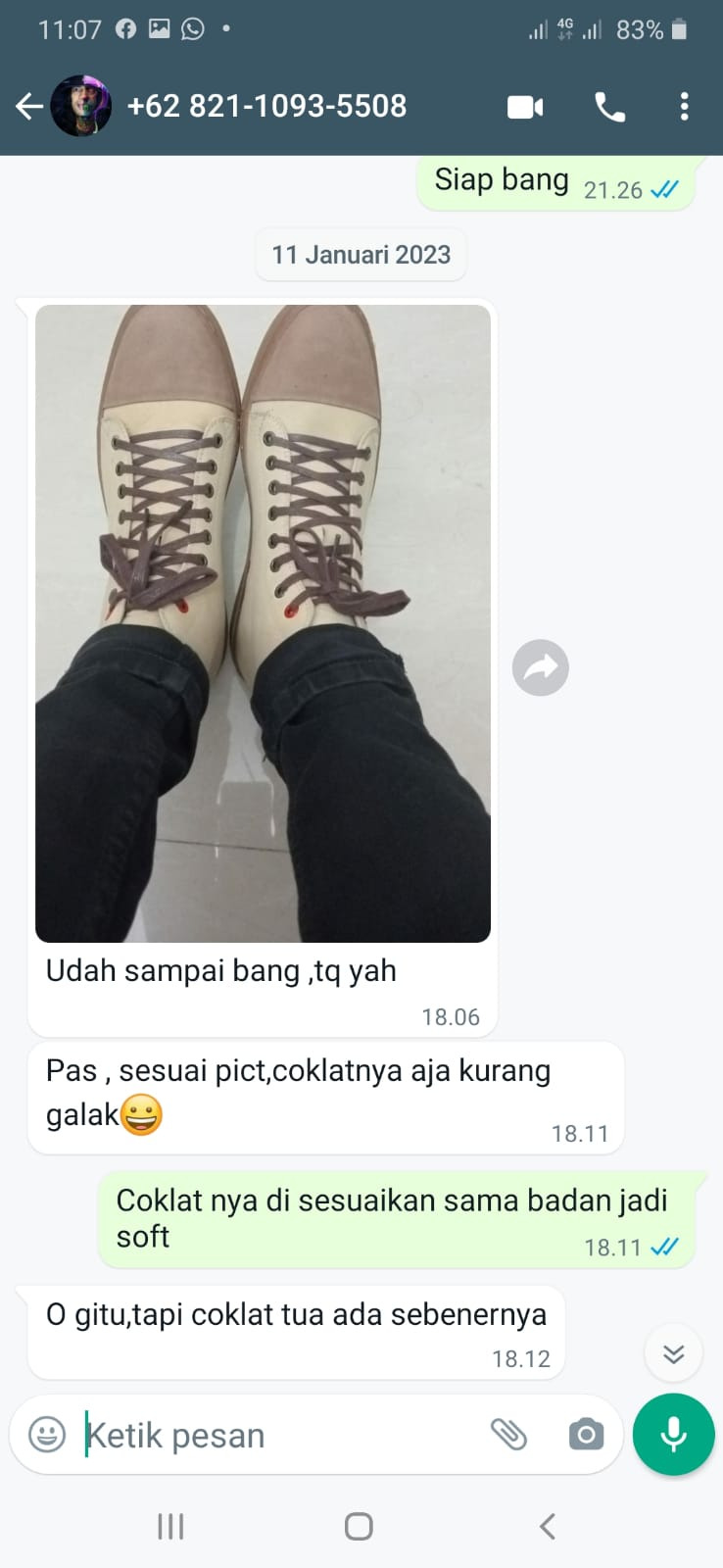The width and height of the screenshot is (723, 1568).
Task: Focus the Ketik pesan message field
Action: pyautogui.click(x=274, y=1435)
